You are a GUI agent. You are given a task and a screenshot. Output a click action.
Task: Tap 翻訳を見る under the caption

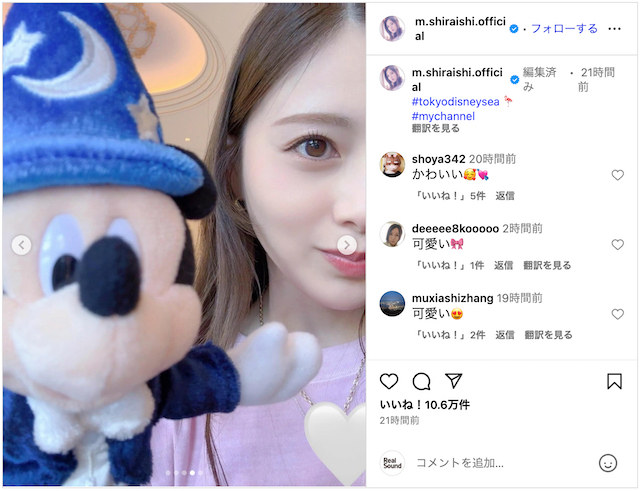point(435,129)
